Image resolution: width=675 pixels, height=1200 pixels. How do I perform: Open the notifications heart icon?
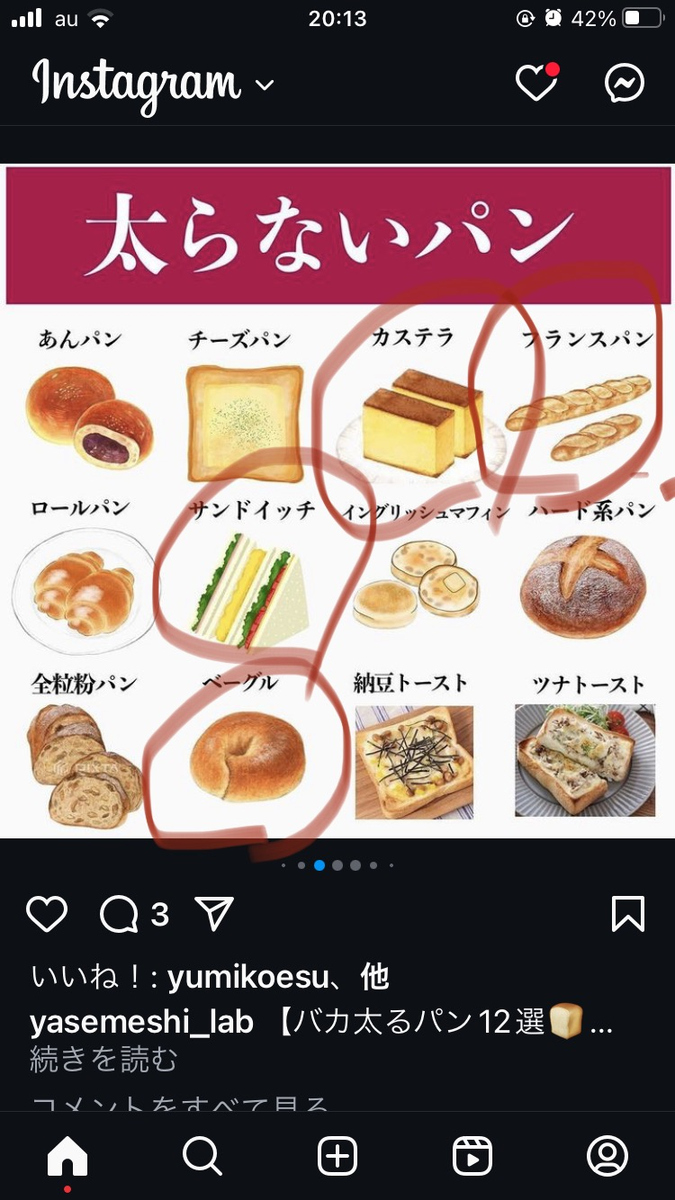(x=537, y=84)
